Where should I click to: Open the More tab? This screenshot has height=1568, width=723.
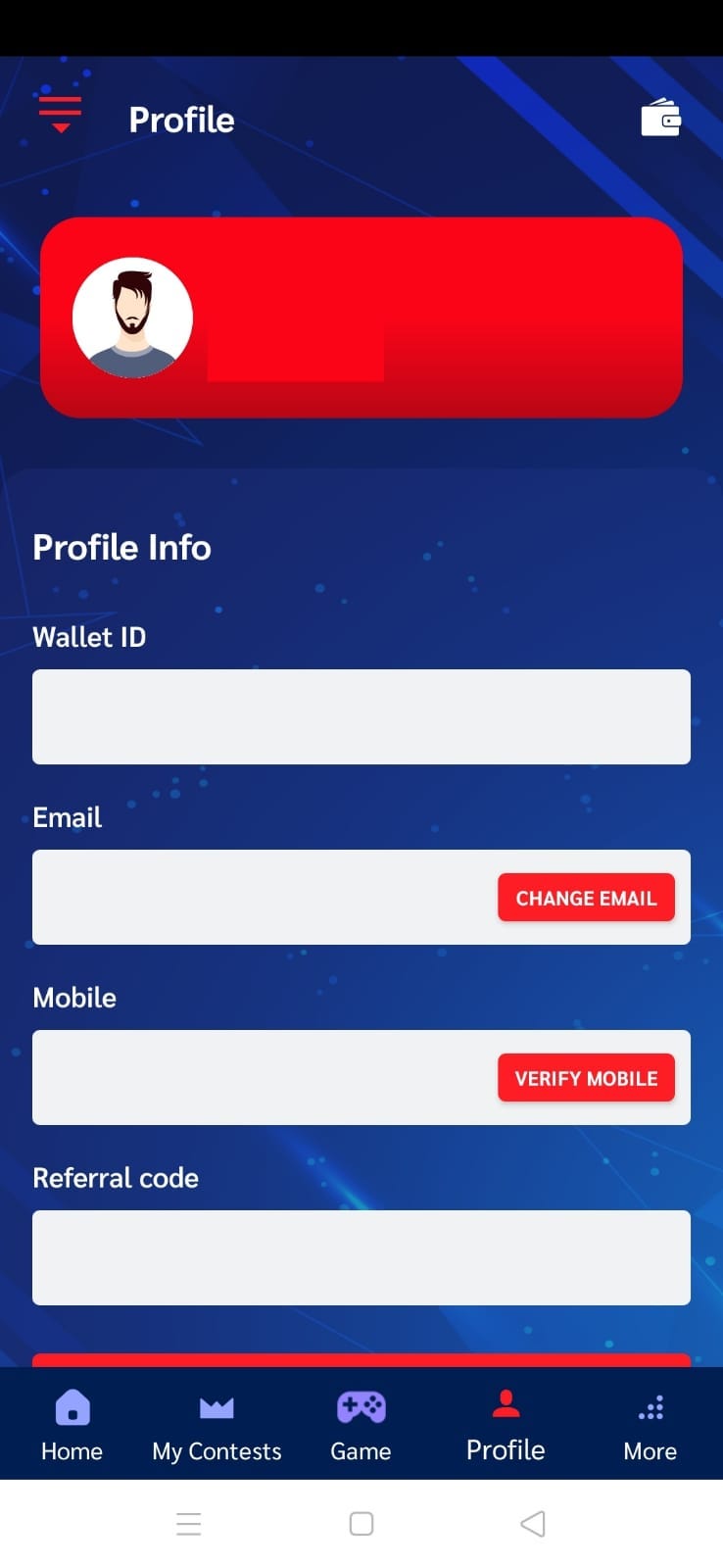(651, 1426)
